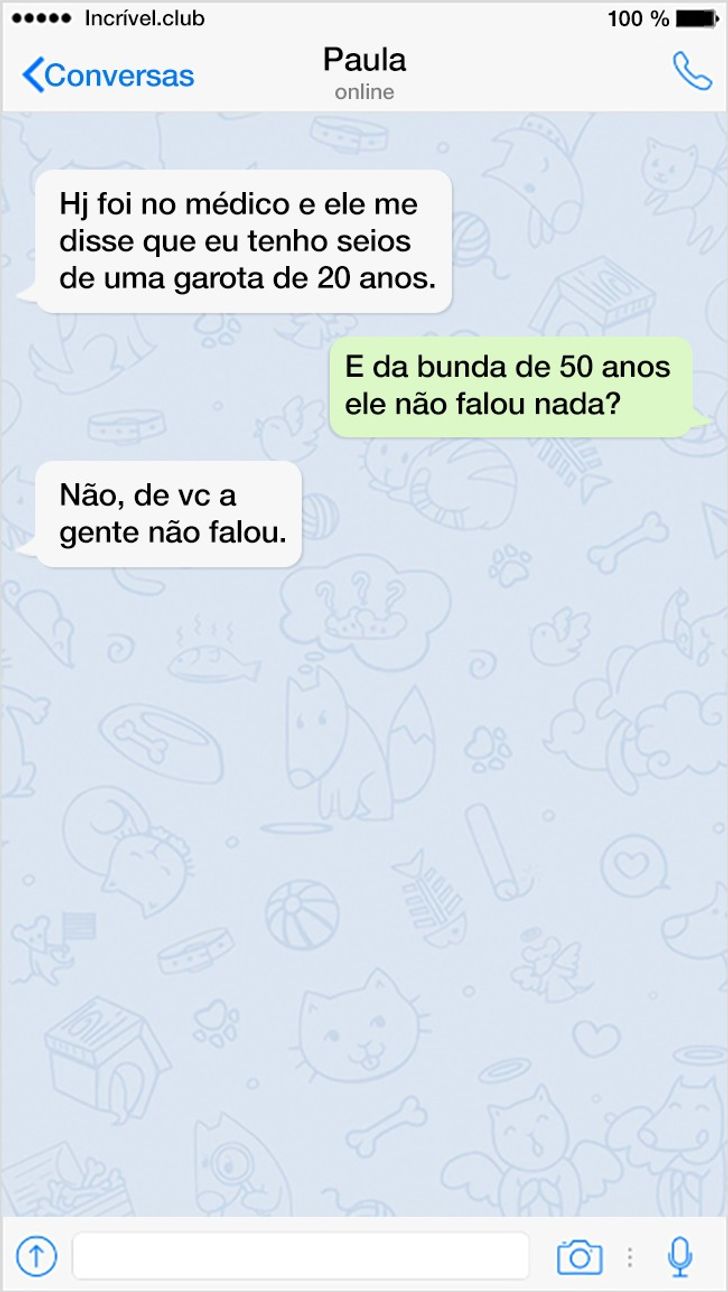Image resolution: width=728 pixels, height=1292 pixels.
Task: Open the camera to send a photo
Action: click(579, 1256)
